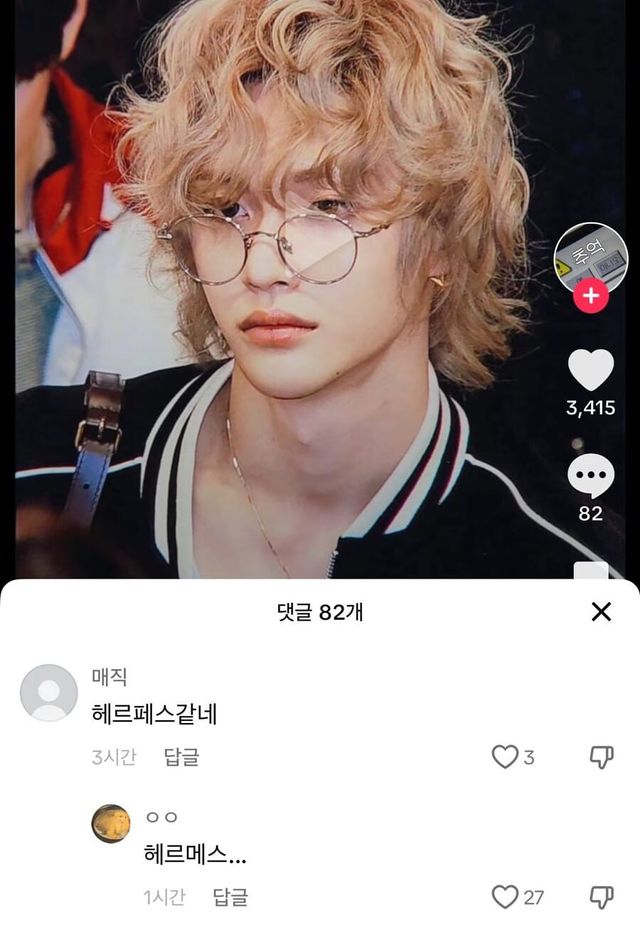
Task: Open the video's comment bubble icon
Action: tap(590, 477)
